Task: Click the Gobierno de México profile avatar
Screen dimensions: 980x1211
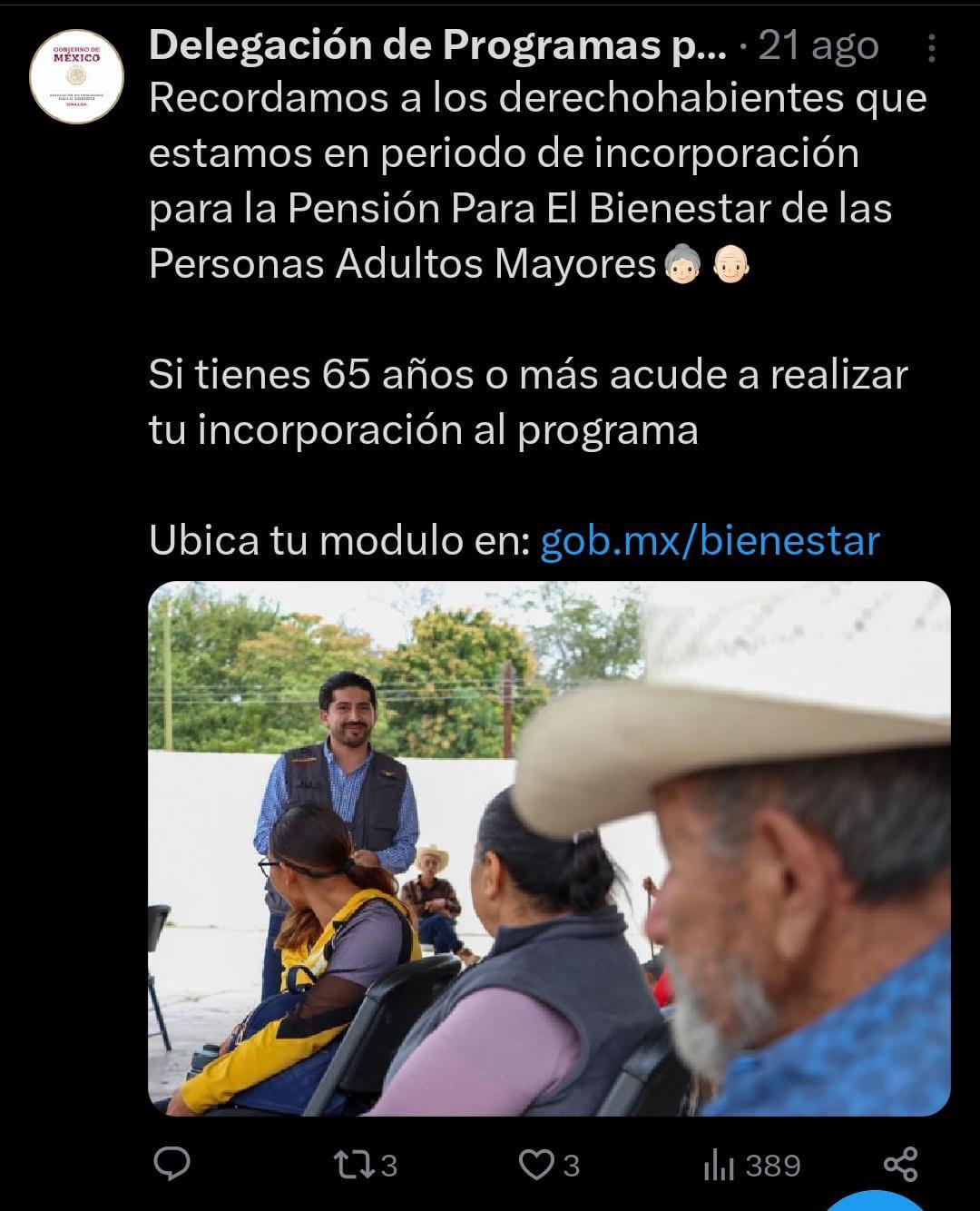Action: (x=75, y=77)
